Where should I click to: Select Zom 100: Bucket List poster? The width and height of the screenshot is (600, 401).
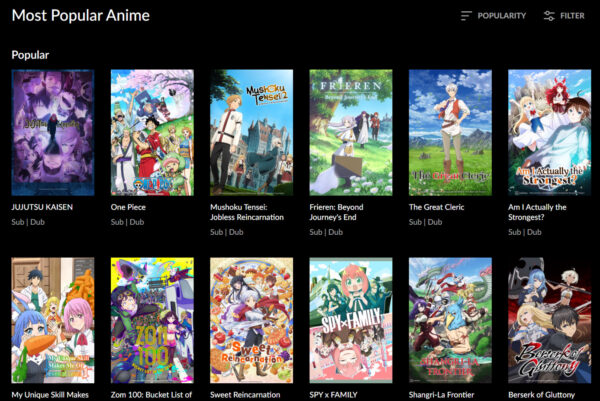point(151,320)
